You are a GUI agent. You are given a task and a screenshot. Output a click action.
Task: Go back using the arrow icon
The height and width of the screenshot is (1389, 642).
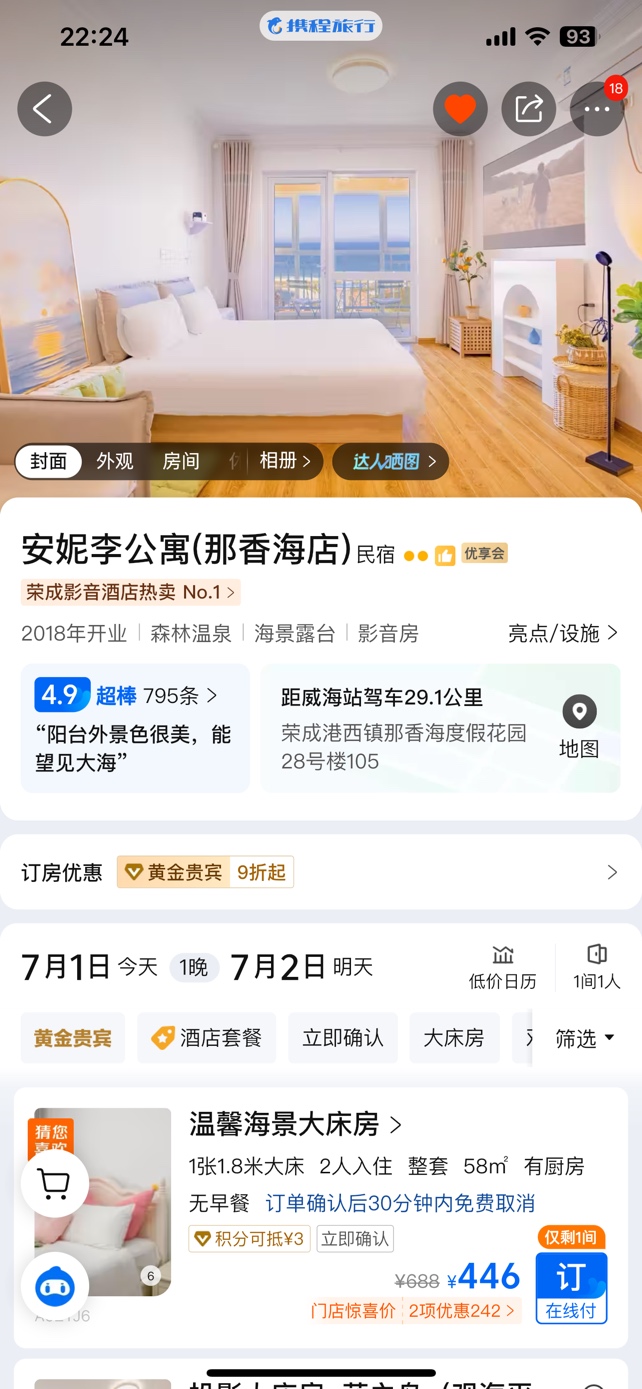pos(44,109)
